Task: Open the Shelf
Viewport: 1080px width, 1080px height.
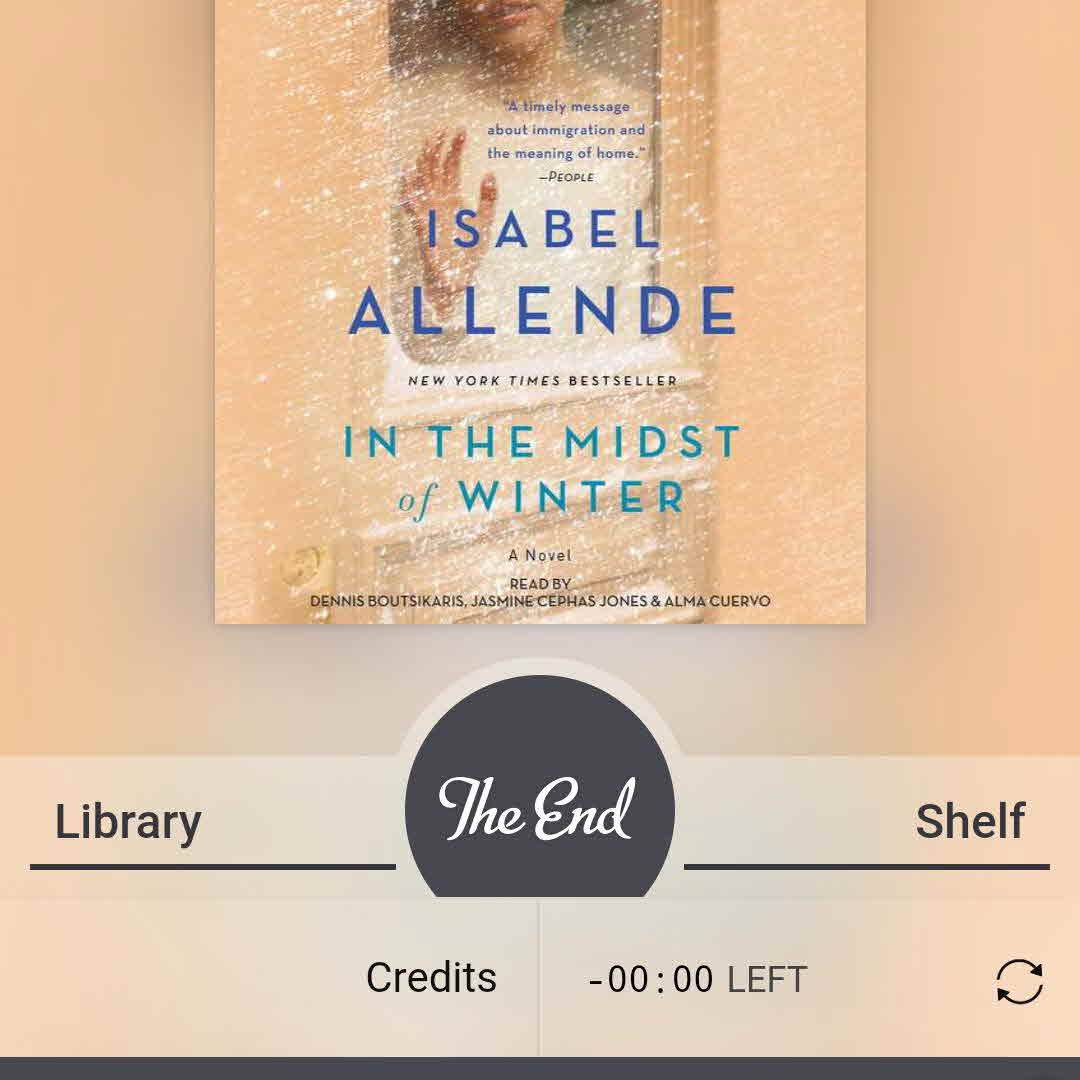Action: (969, 822)
